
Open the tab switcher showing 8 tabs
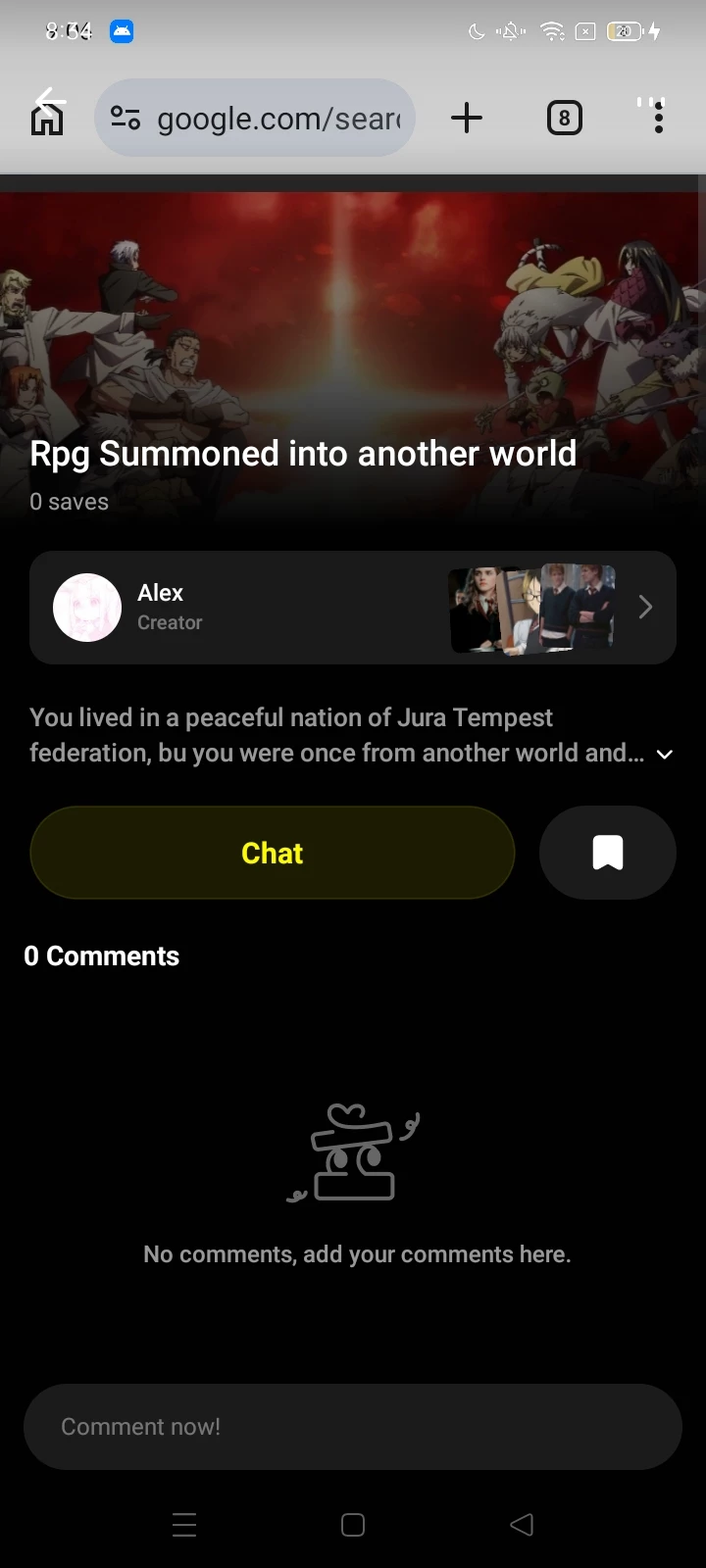564,119
